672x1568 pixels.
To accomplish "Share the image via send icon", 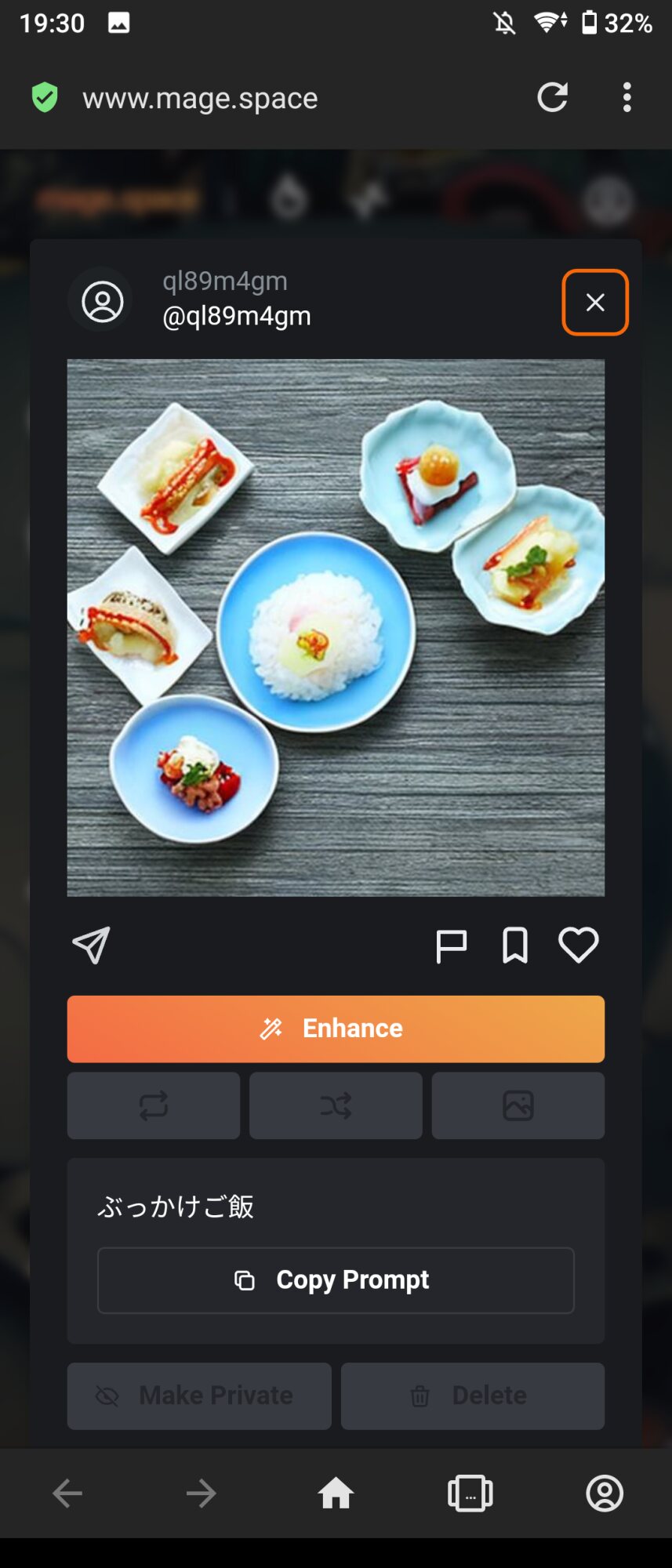I will [x=91, y=946].
